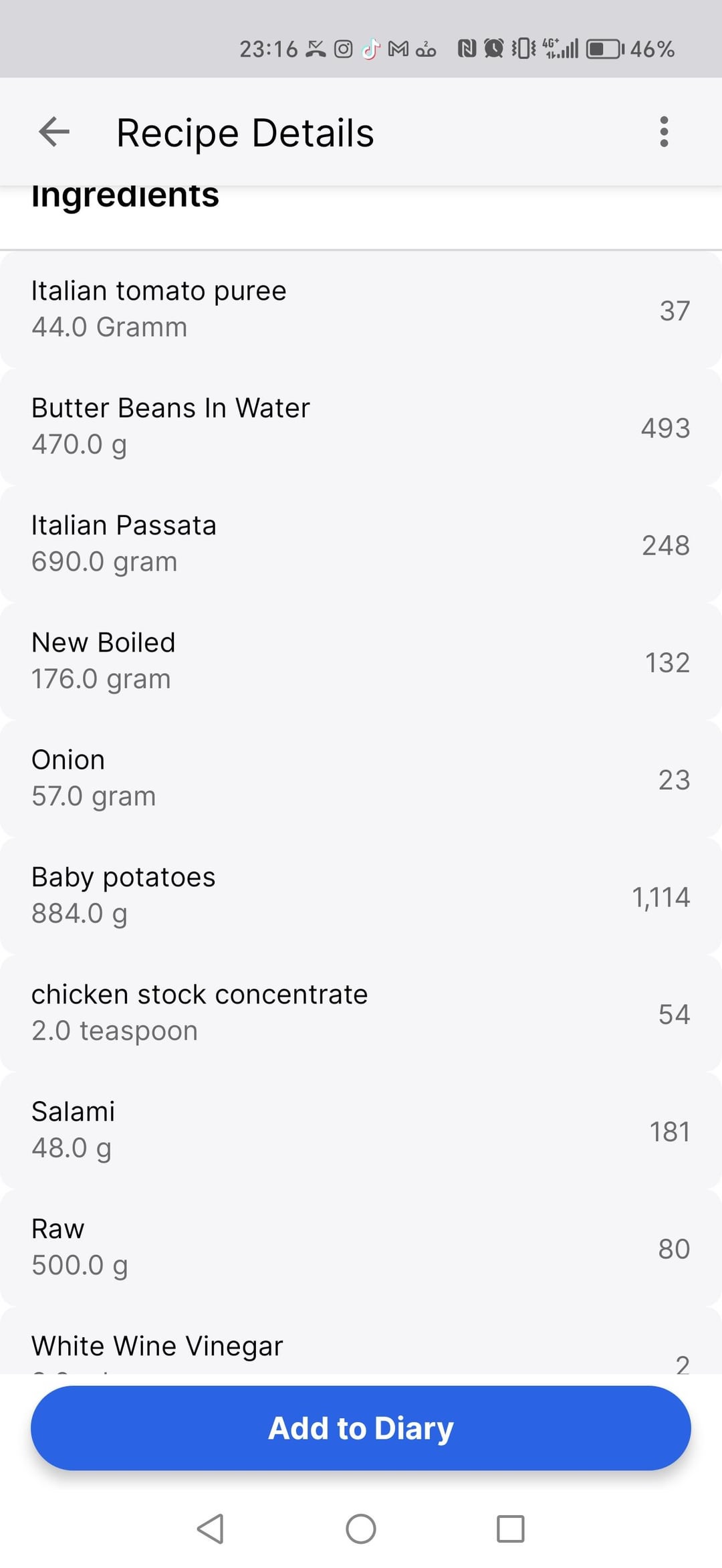Viewport: 722px width, 1568px height.
Task: Go back using the arrow icon
Action: coord(54,131)
